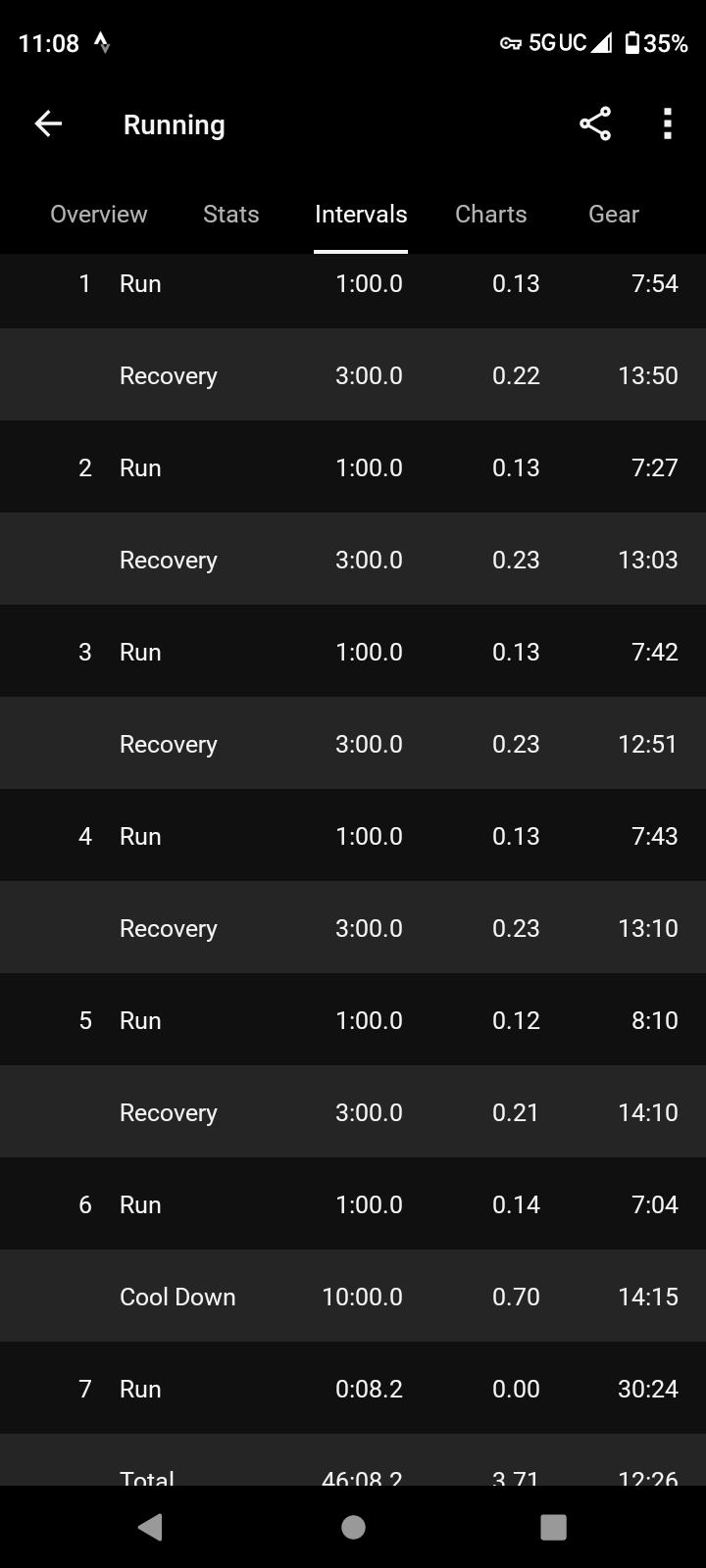Share this running activity

click(x=595, y=123)
